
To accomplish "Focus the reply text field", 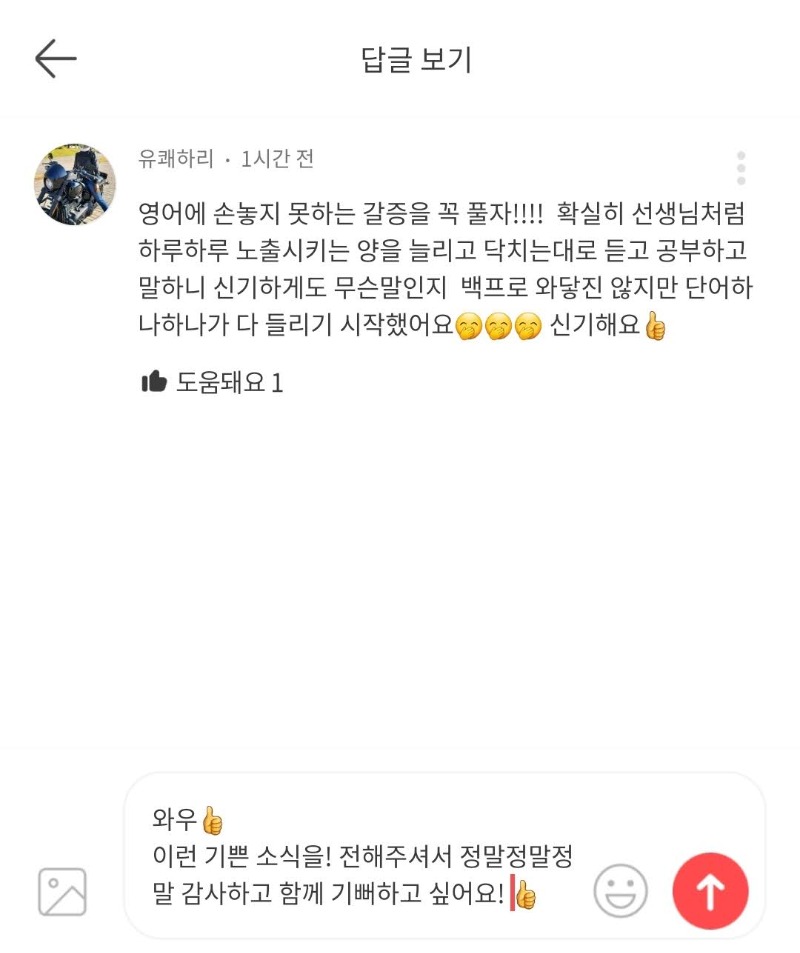I will [x=360, y=857].
